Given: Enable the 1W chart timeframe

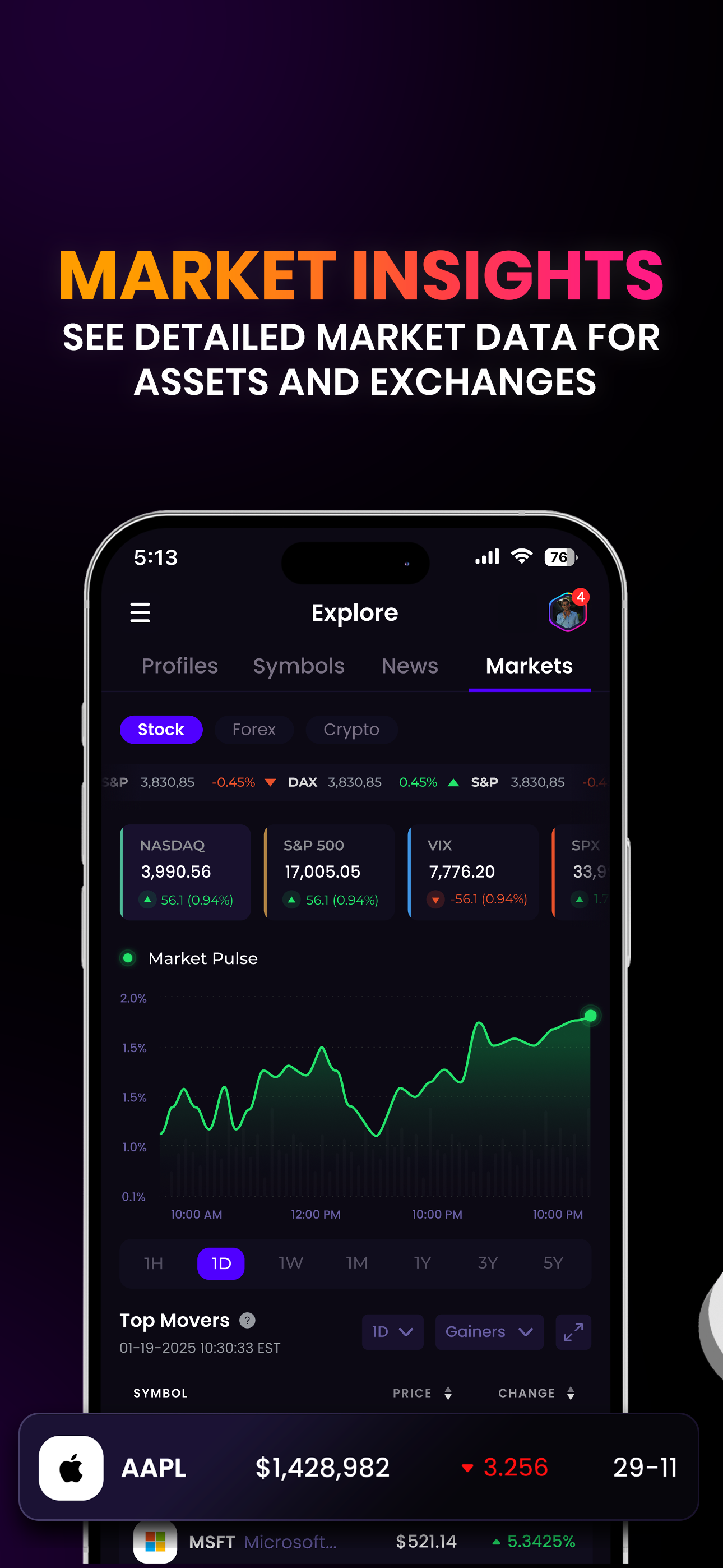Looking at the screenshot, I should (x=290, y=1263).
